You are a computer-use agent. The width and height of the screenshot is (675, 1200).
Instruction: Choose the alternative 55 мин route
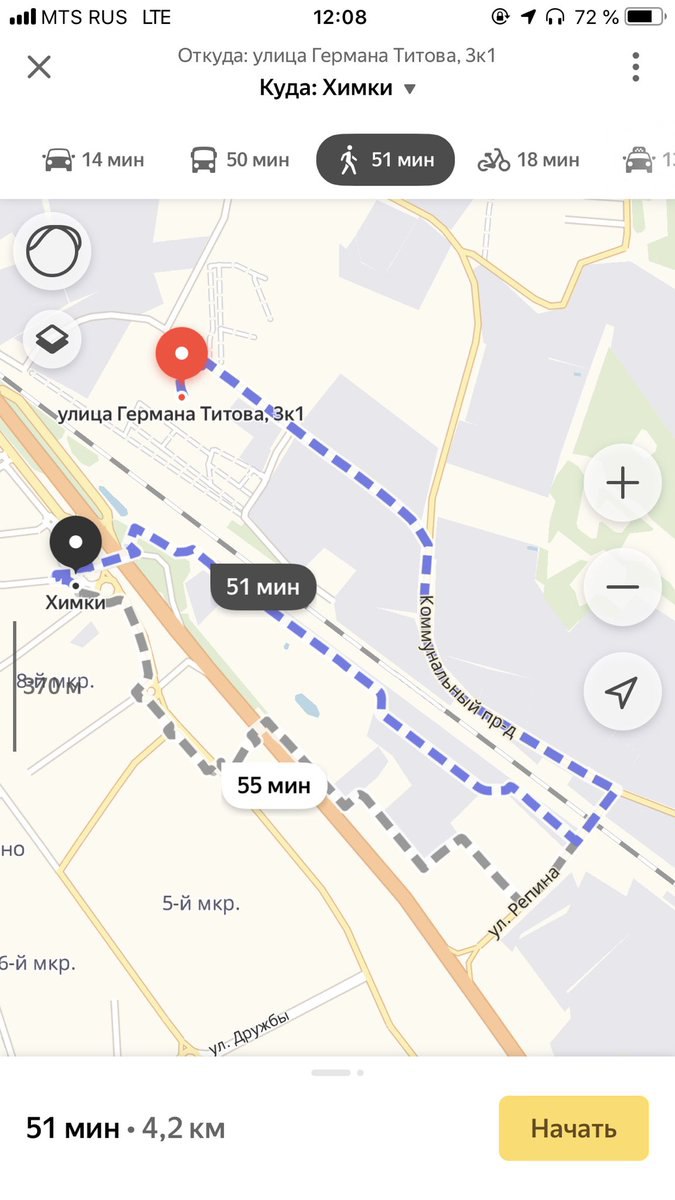[x=274, y=786]
